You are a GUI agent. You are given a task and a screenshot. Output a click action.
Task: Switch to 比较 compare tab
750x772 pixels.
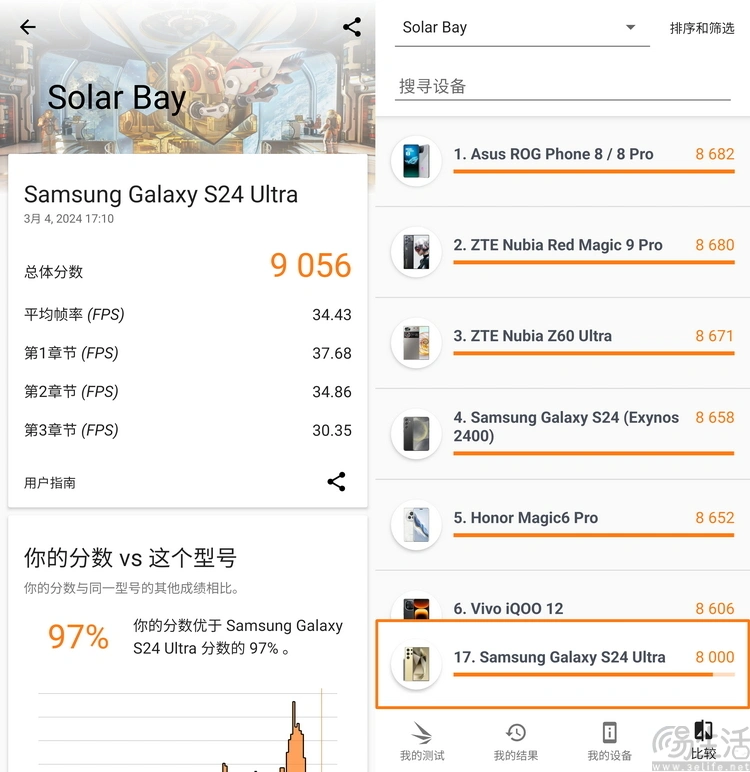(703, 741)
